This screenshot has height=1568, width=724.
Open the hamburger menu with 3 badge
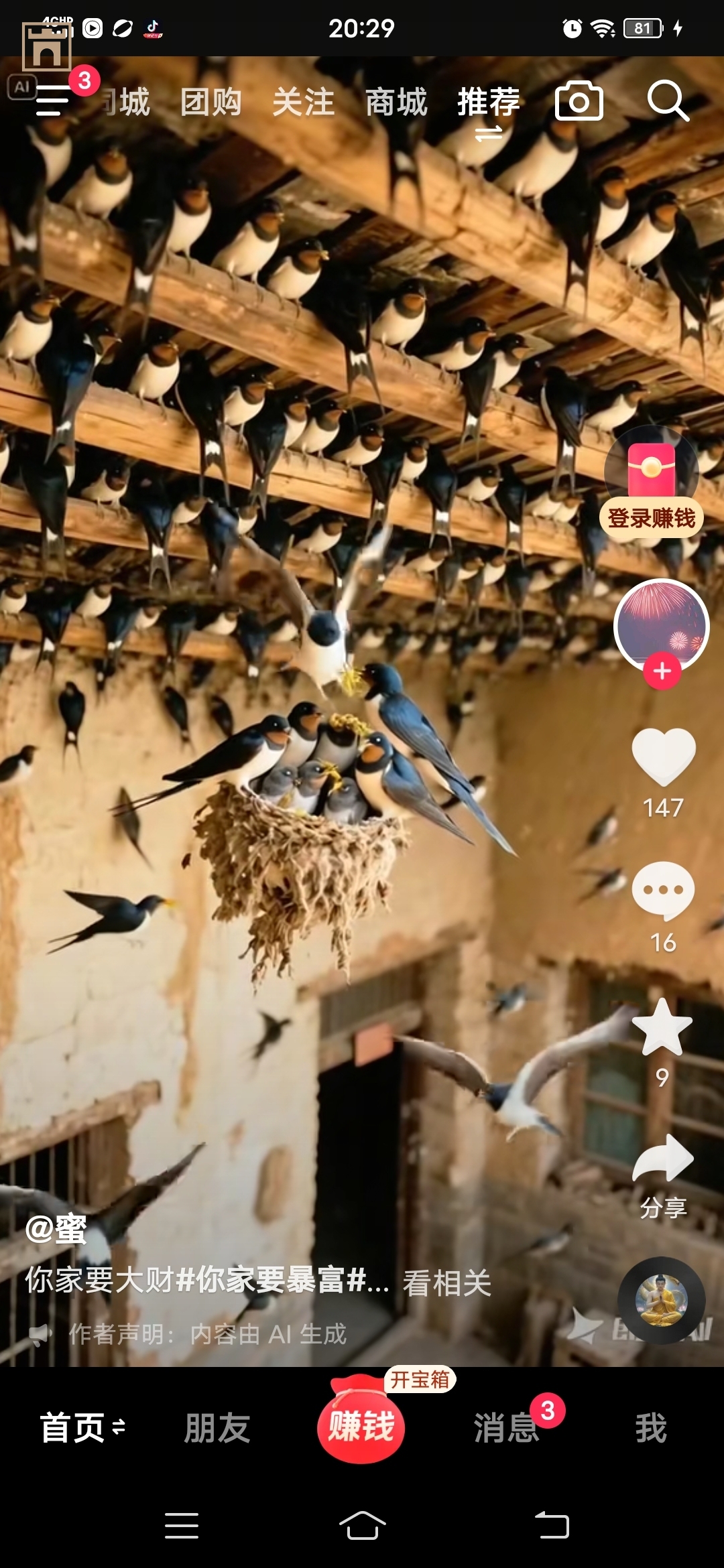54,101
